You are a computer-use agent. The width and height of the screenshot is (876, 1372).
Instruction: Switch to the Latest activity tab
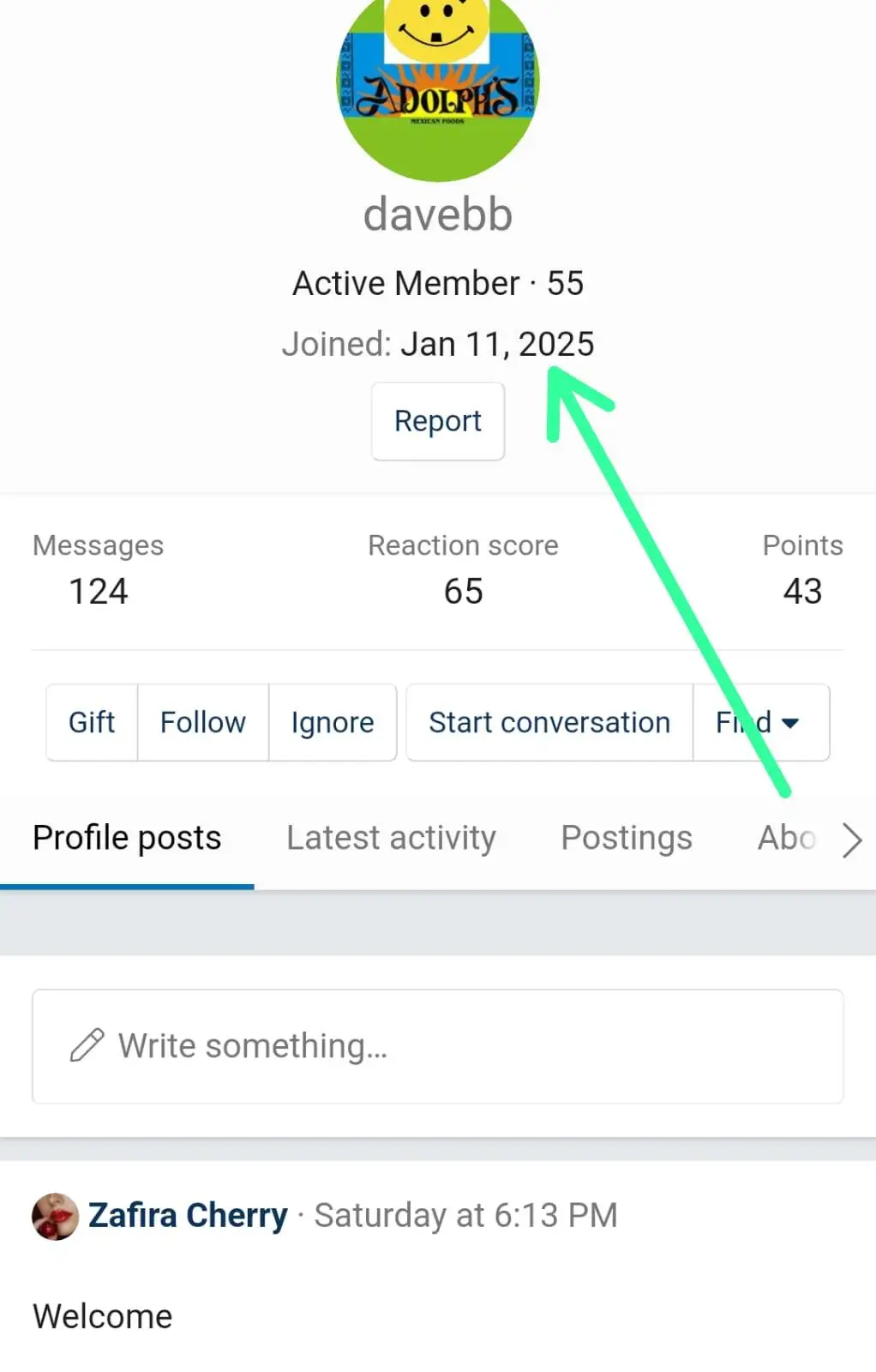(x=391, y=838)
